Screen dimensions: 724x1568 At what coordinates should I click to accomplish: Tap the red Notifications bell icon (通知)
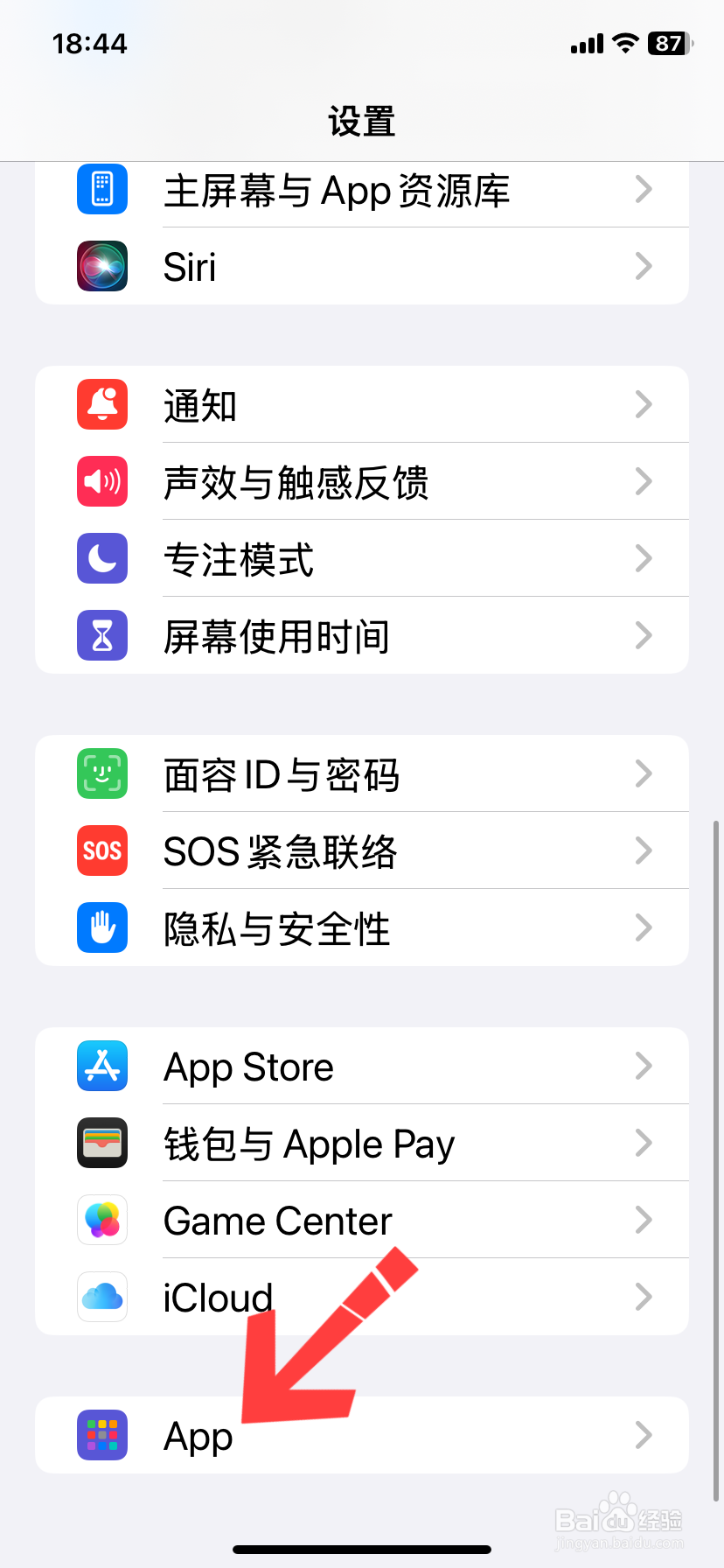pos(101,404)
